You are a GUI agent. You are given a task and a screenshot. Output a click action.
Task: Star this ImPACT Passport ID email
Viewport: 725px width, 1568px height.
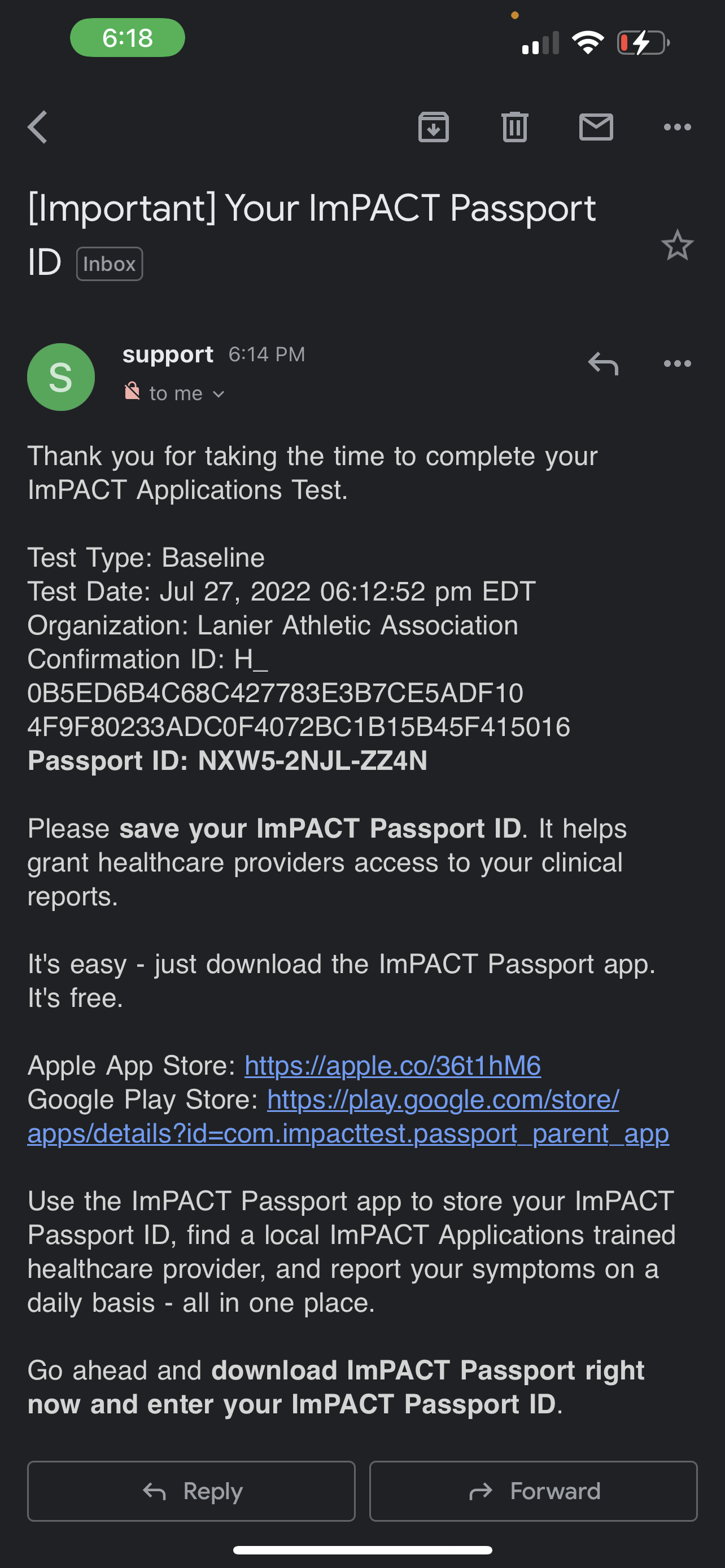pos(677,246)
